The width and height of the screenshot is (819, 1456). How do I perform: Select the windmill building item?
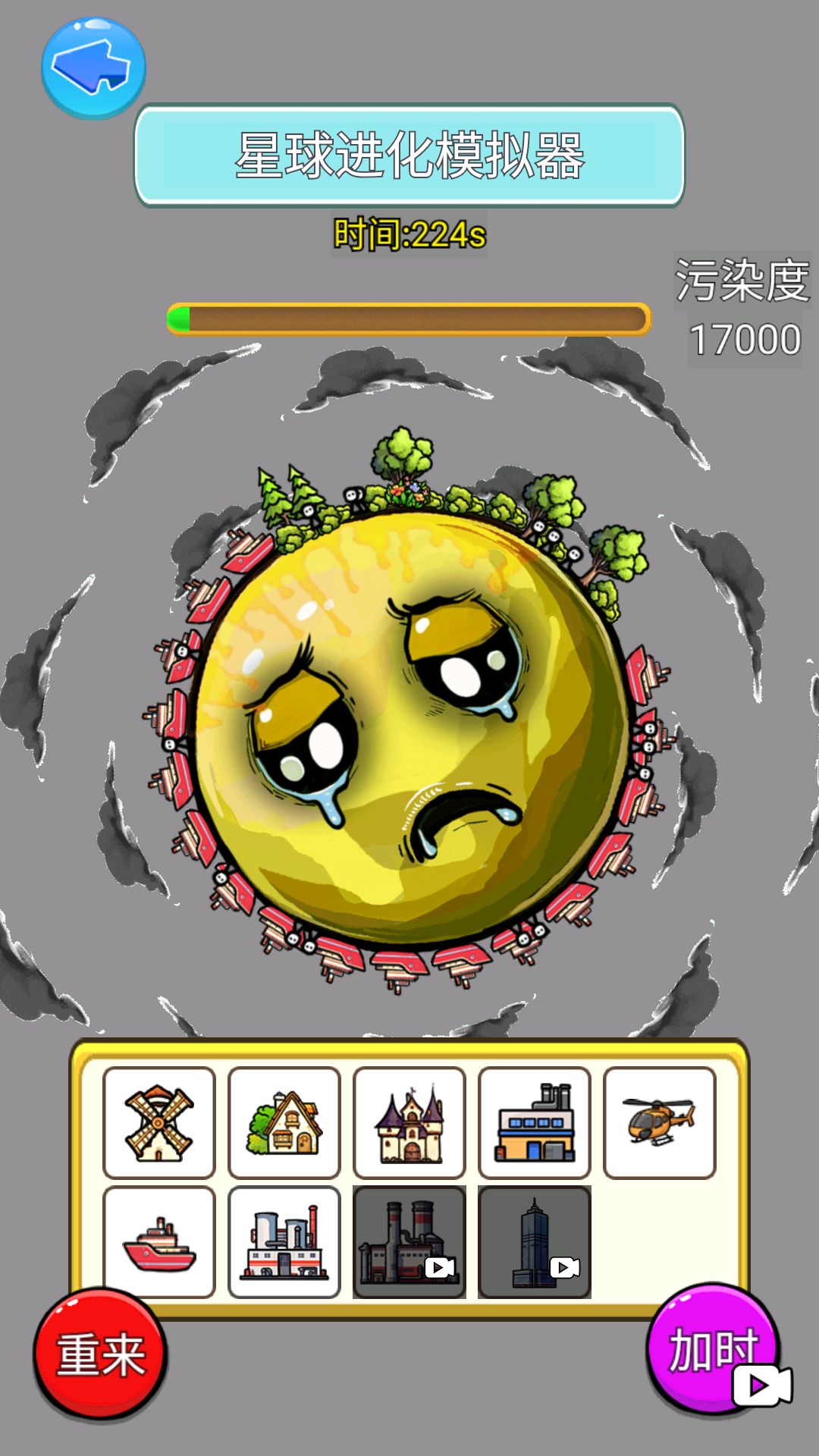tap(159, 1123)
